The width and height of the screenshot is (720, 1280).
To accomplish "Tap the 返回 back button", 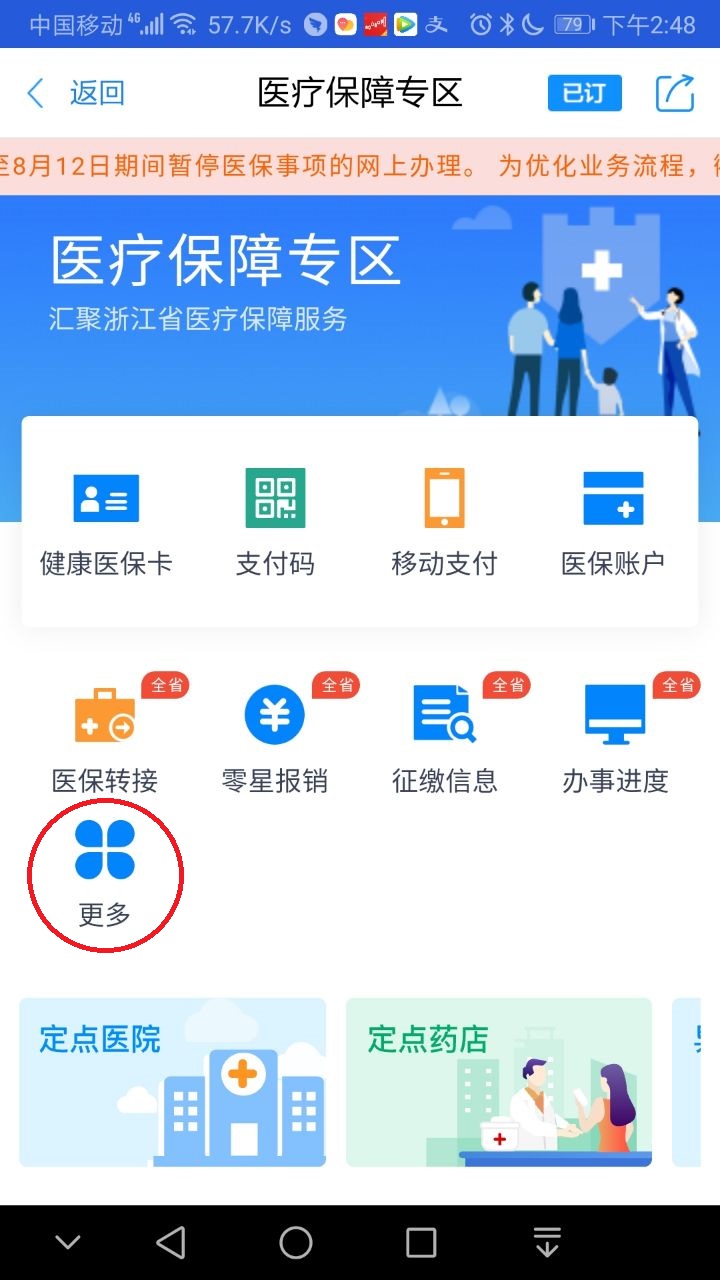I will pos(74,94).
